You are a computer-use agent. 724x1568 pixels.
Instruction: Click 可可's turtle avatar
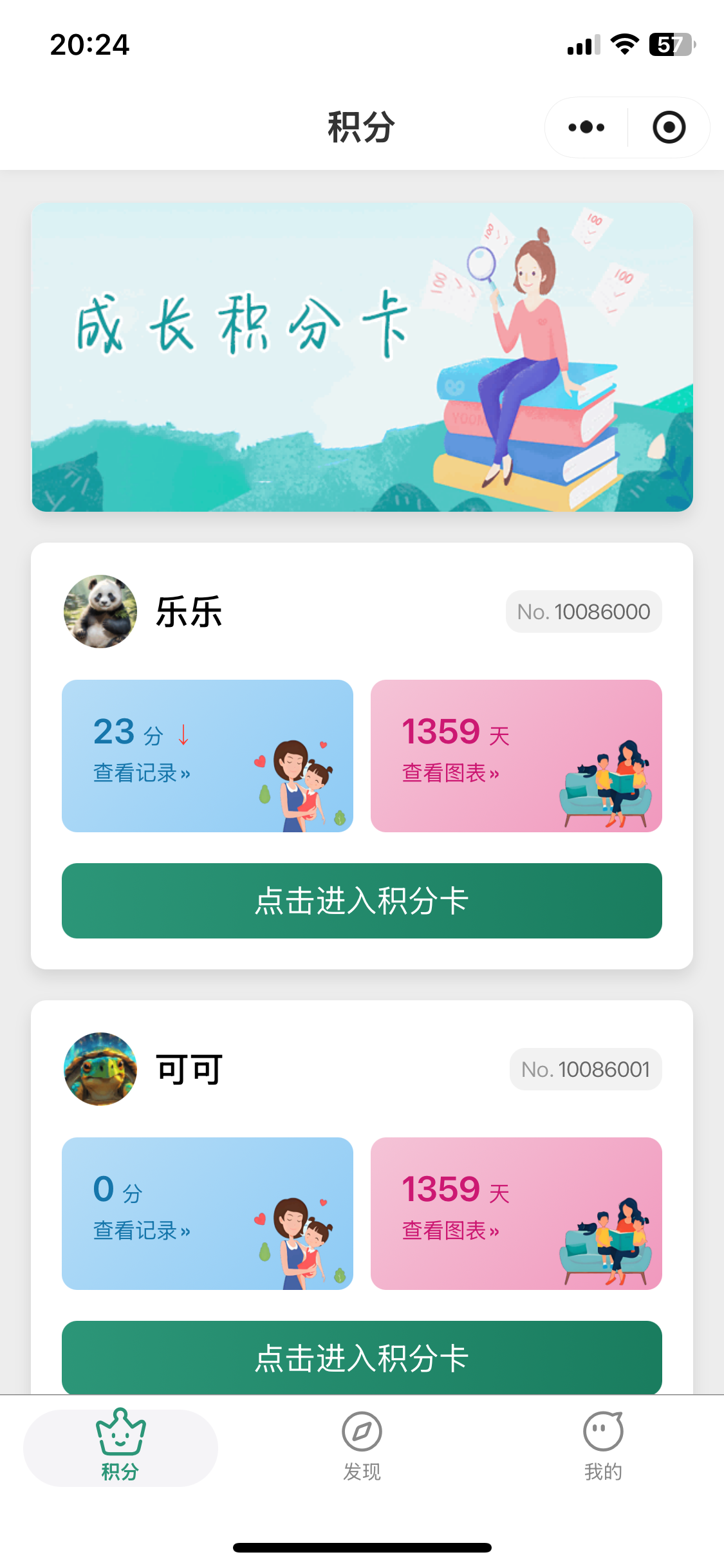tap(100, 1068)
